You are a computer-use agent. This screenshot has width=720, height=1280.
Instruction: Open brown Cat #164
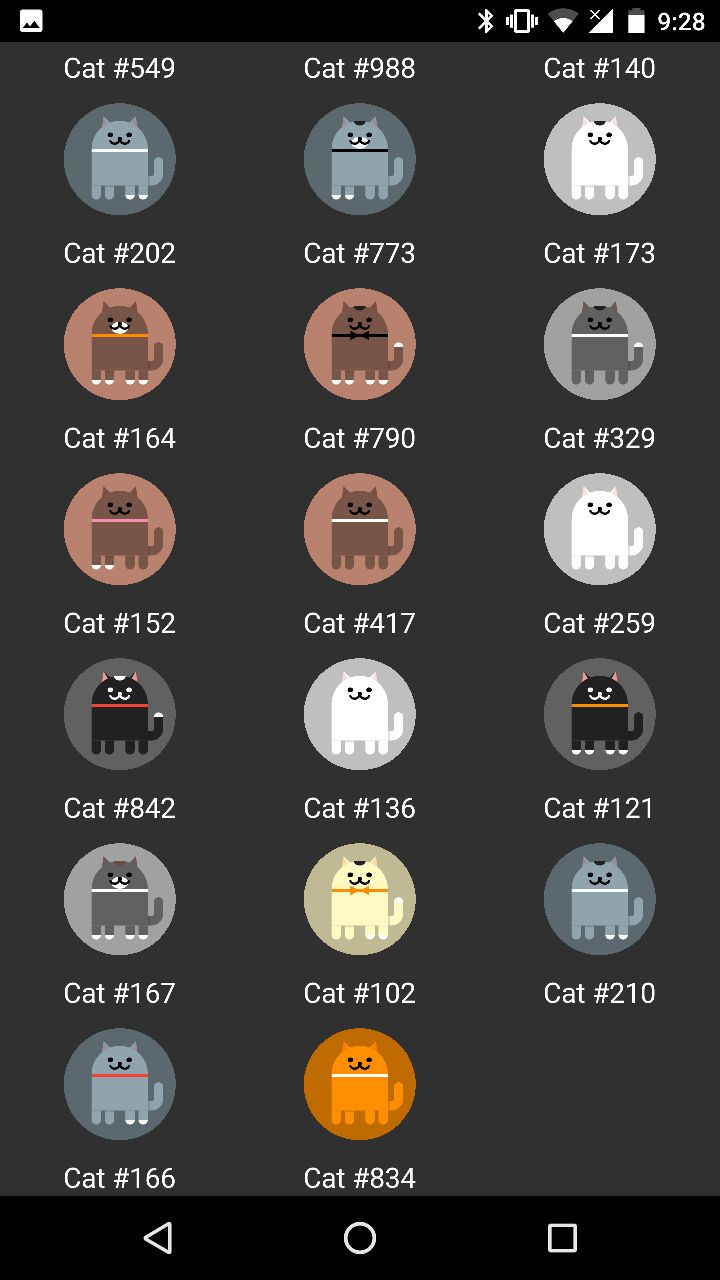(120, 345)
